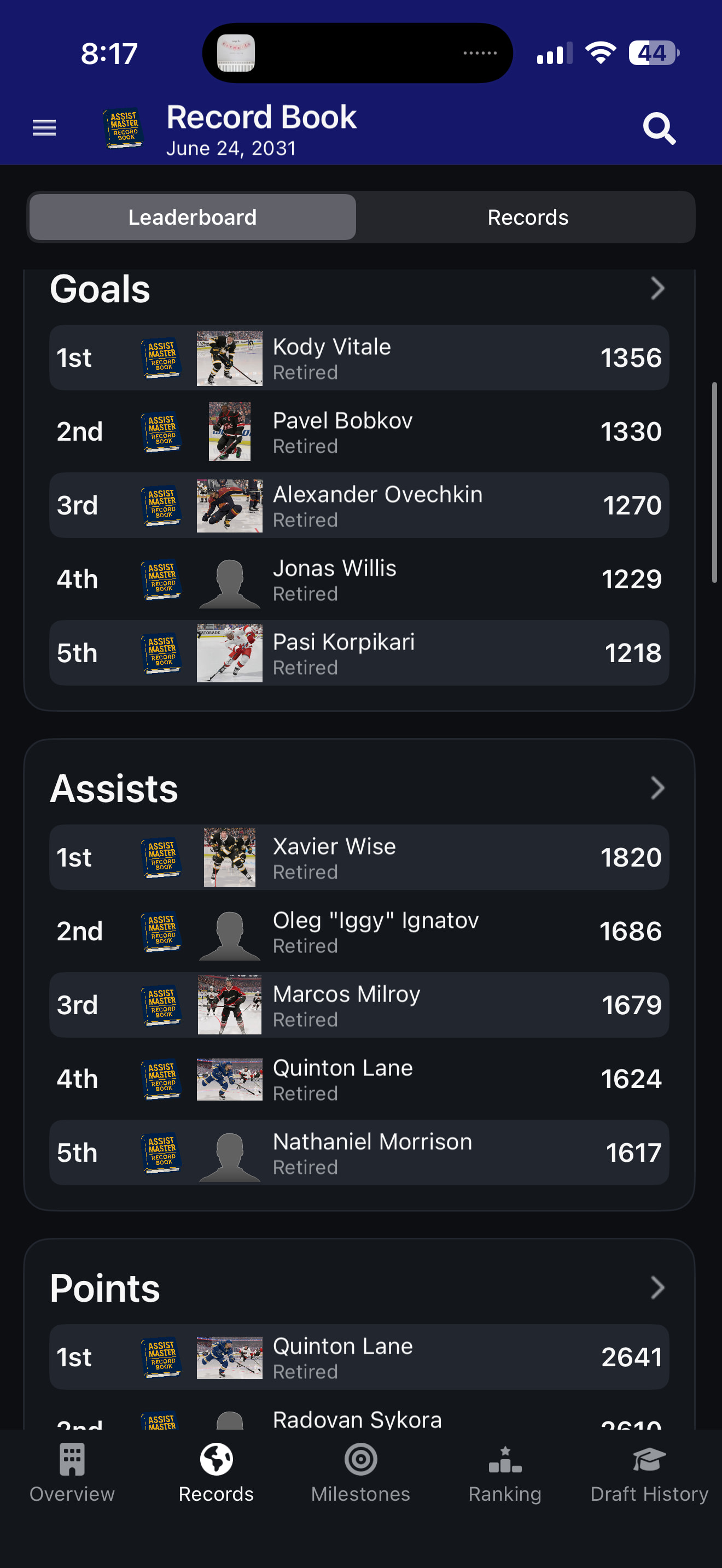Switch to the Records segment
The width and height of the screenshot is (722, 1568).
click(x=527, y=217)
